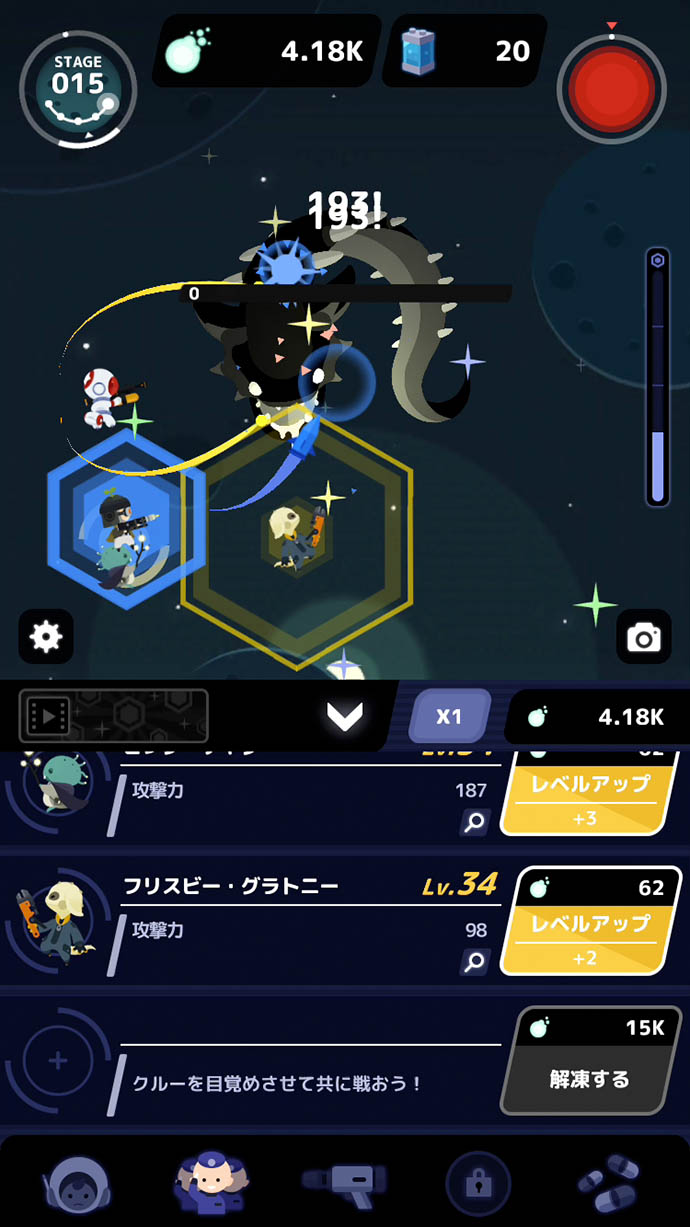690x1227 pixels.
Task: Tap the empty crew slot plus
Action: click(58, 1061)
